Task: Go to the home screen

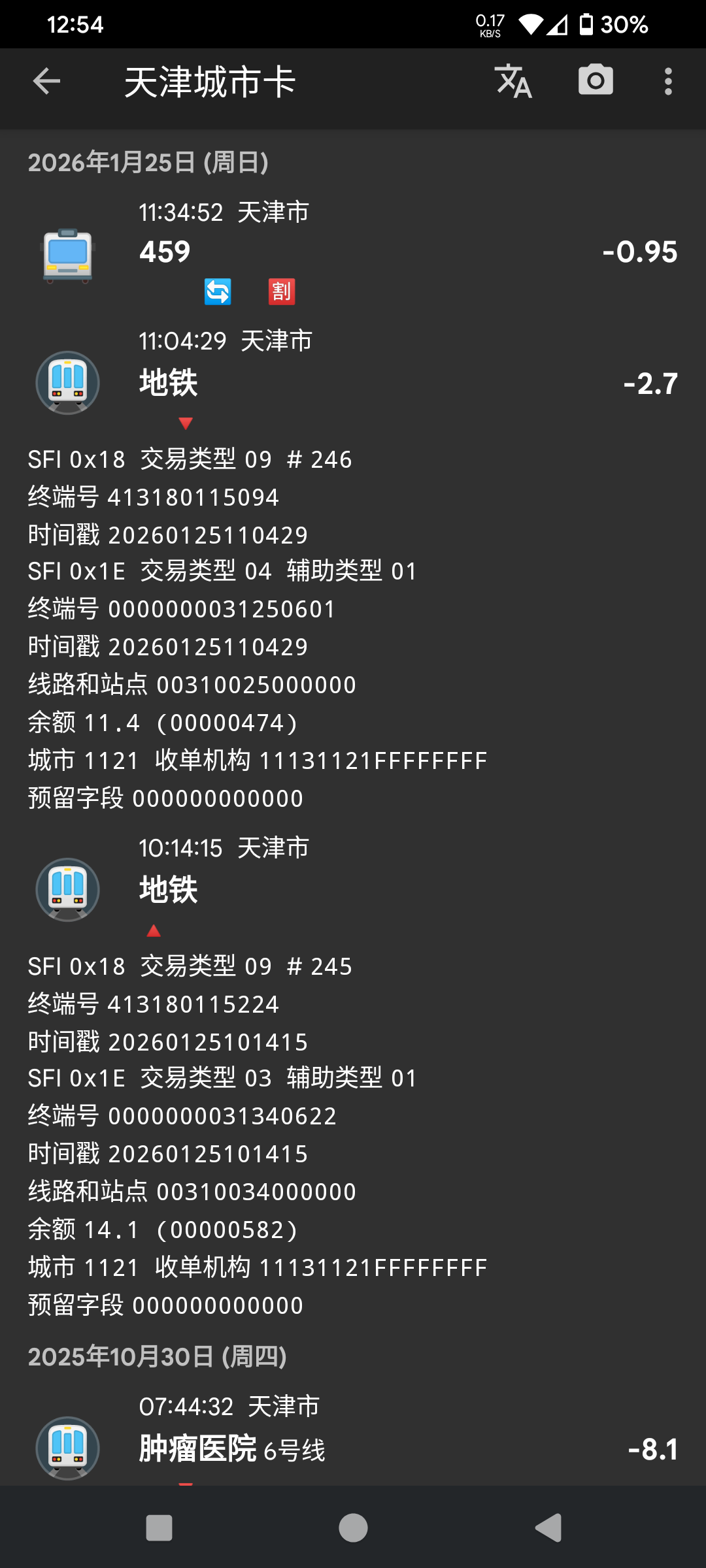Action: (x=353, y=1528)
